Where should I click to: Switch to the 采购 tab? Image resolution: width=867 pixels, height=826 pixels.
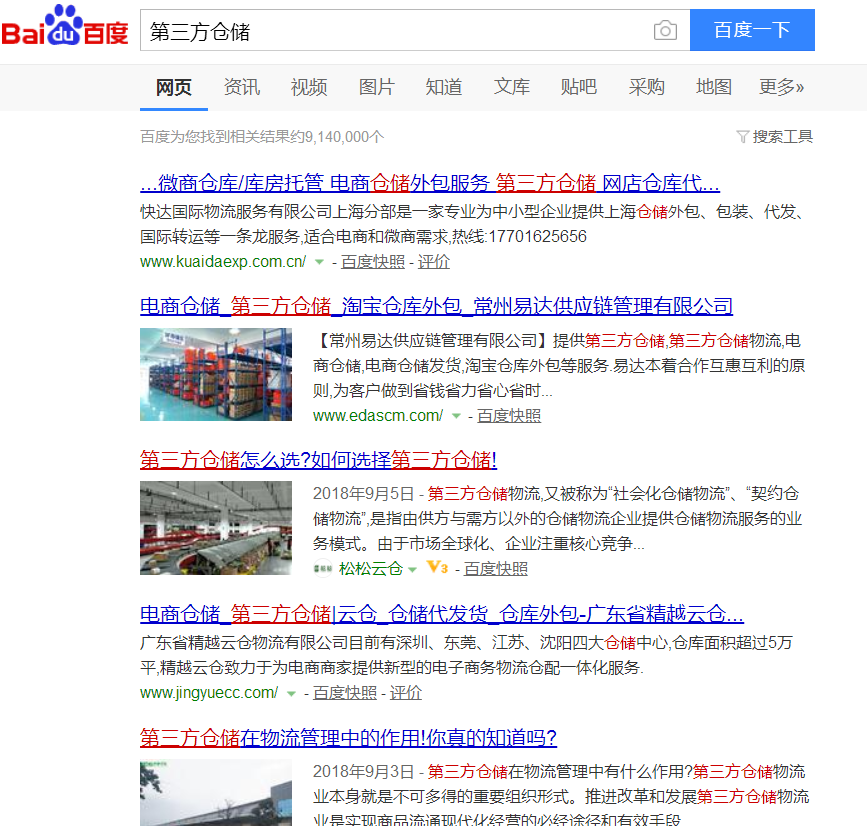(646, 87)
